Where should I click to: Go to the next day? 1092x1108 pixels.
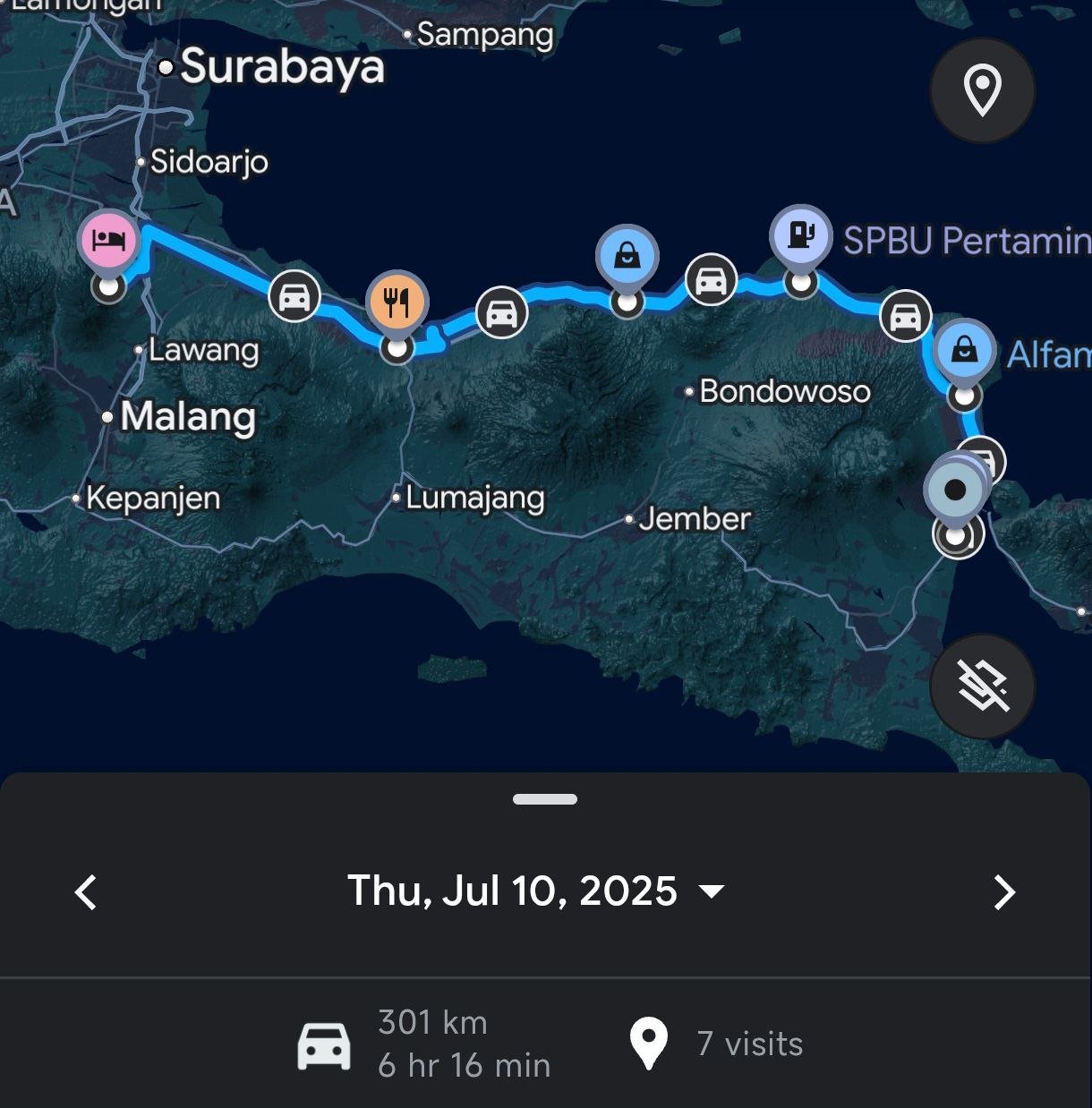tap(1004, 892)
